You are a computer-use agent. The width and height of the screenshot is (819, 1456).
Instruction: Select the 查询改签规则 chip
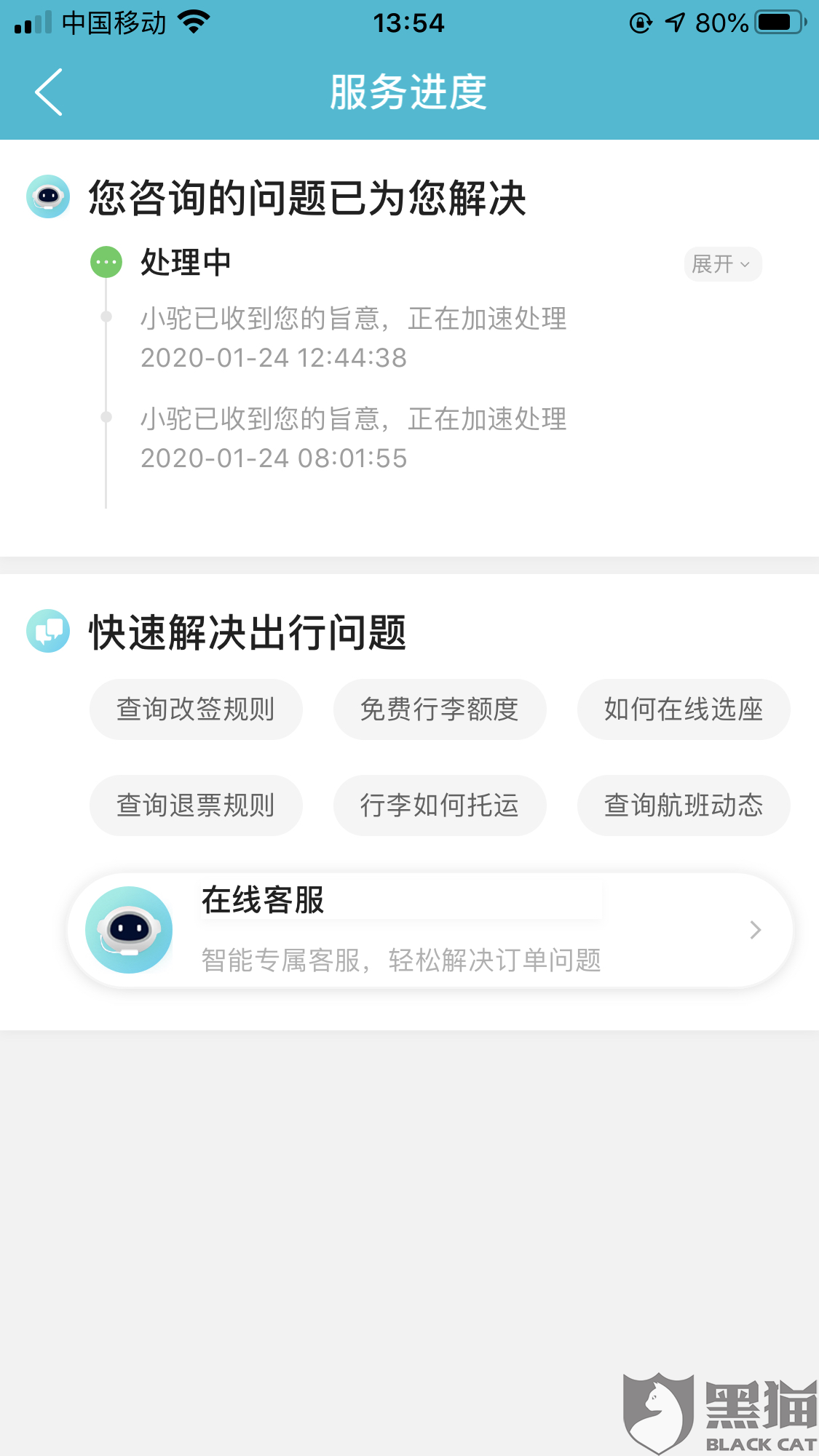[196, 709]
